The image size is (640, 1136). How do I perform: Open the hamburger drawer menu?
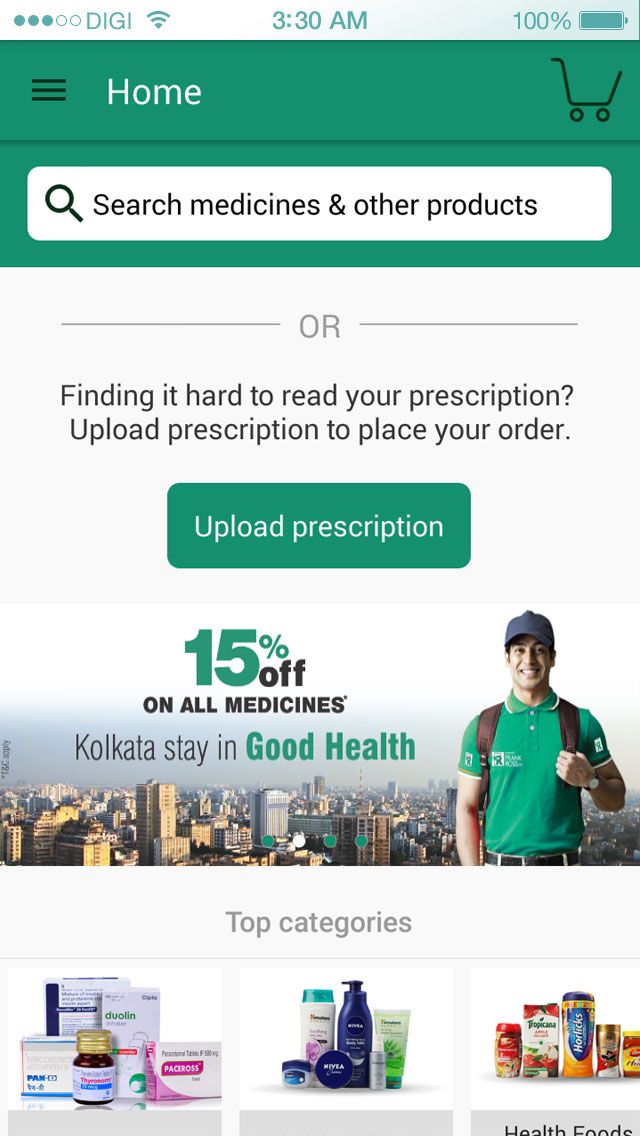coord(49,91)
